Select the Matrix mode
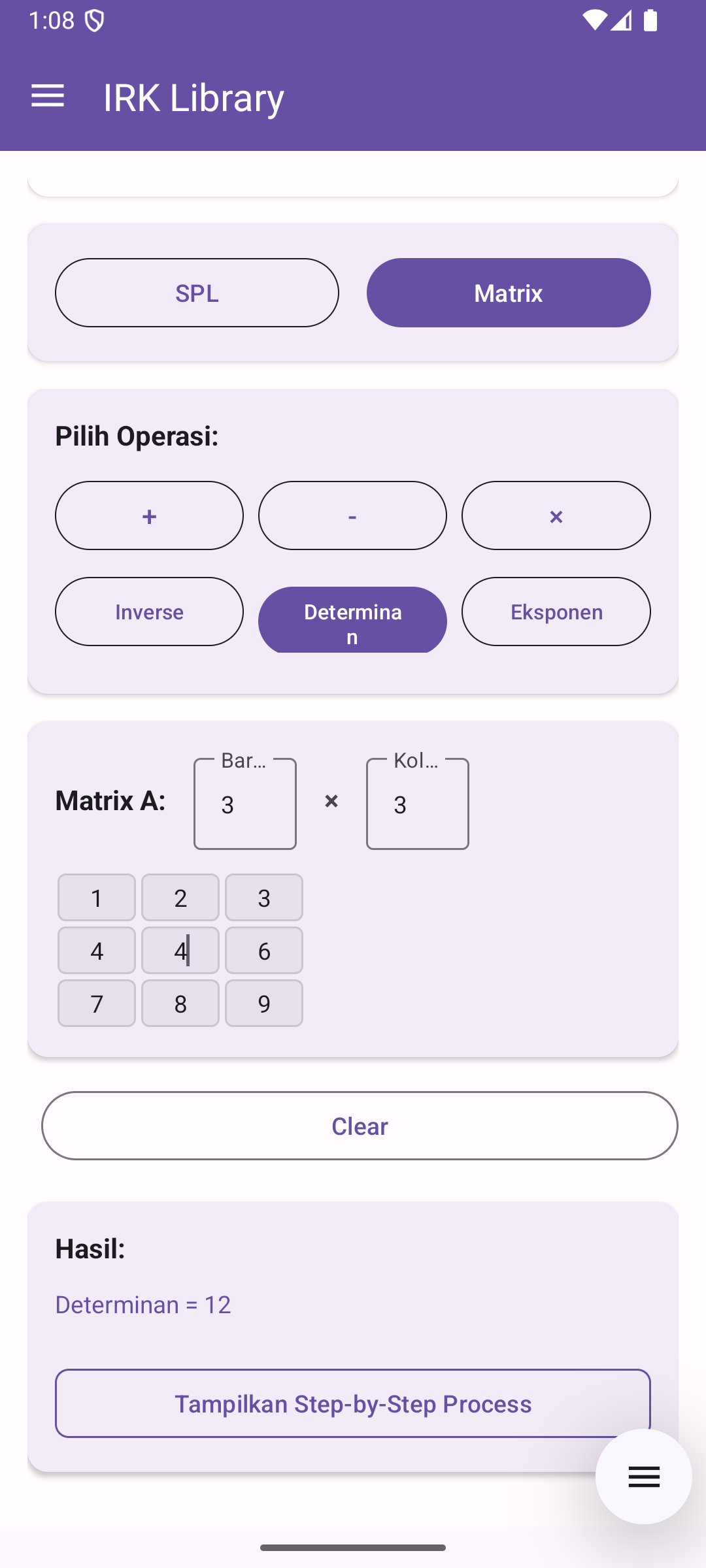The image size is (706, 1568). [x=509, y=293]
